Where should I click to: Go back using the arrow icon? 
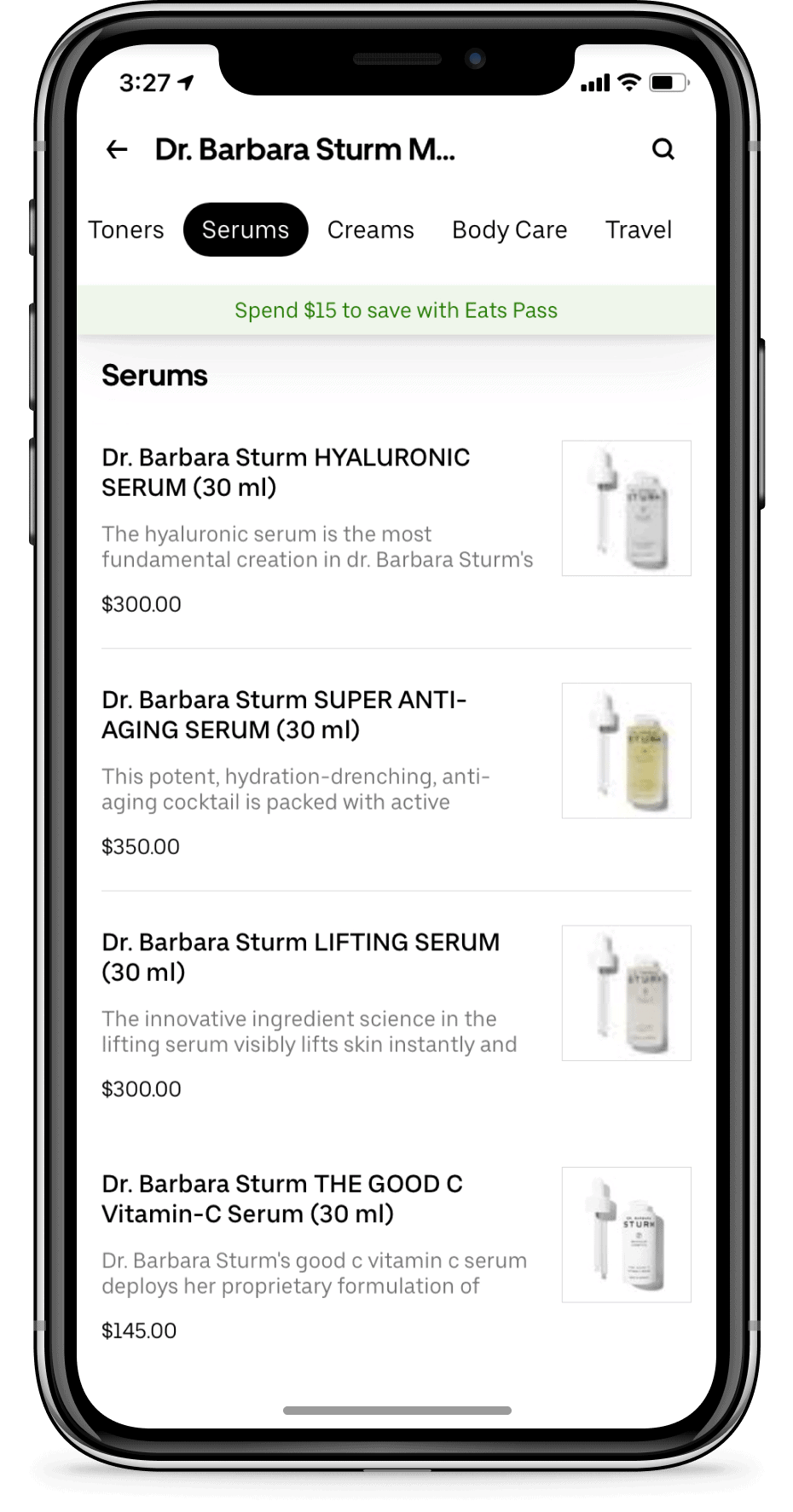pyautogui.click(x=117, y=150)
